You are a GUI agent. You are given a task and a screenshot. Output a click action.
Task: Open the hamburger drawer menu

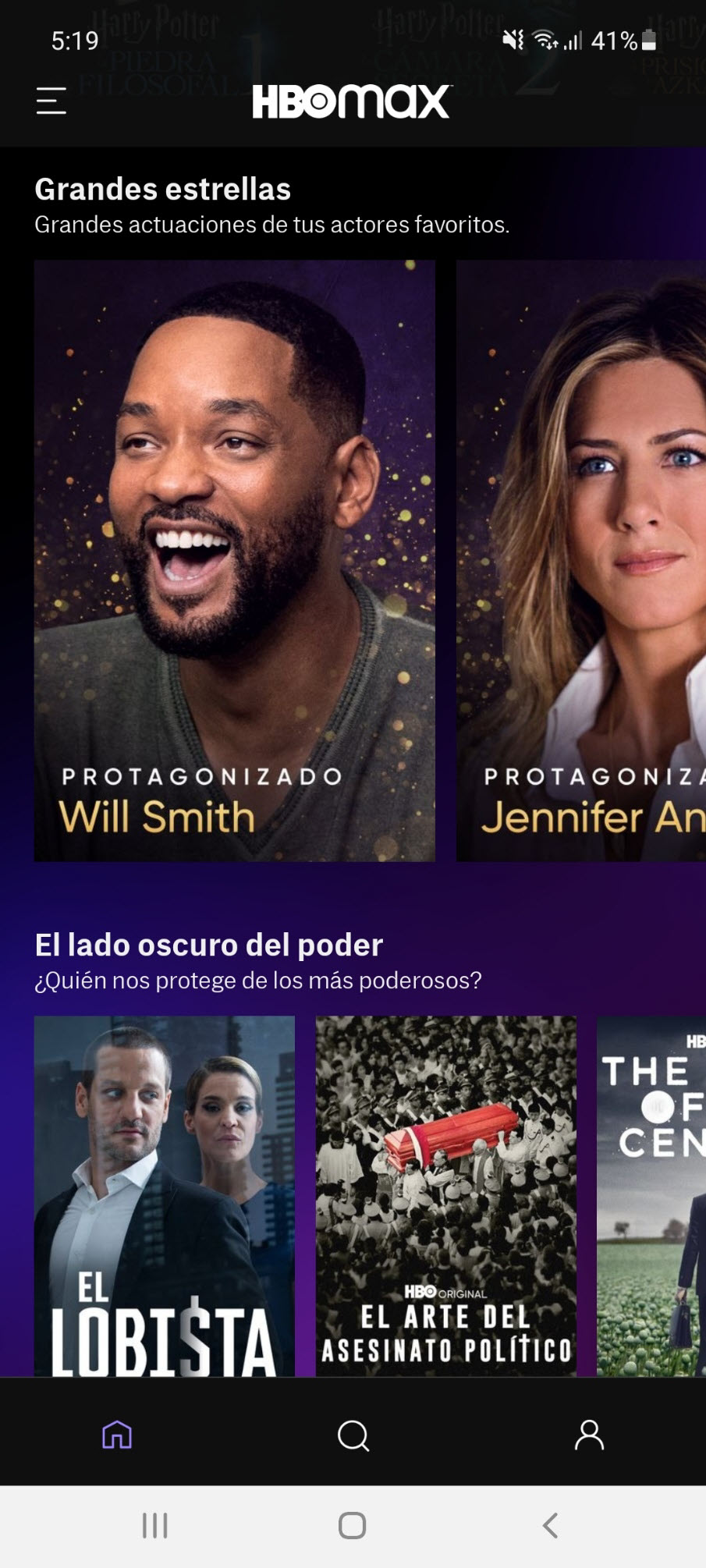coord(51,101)
